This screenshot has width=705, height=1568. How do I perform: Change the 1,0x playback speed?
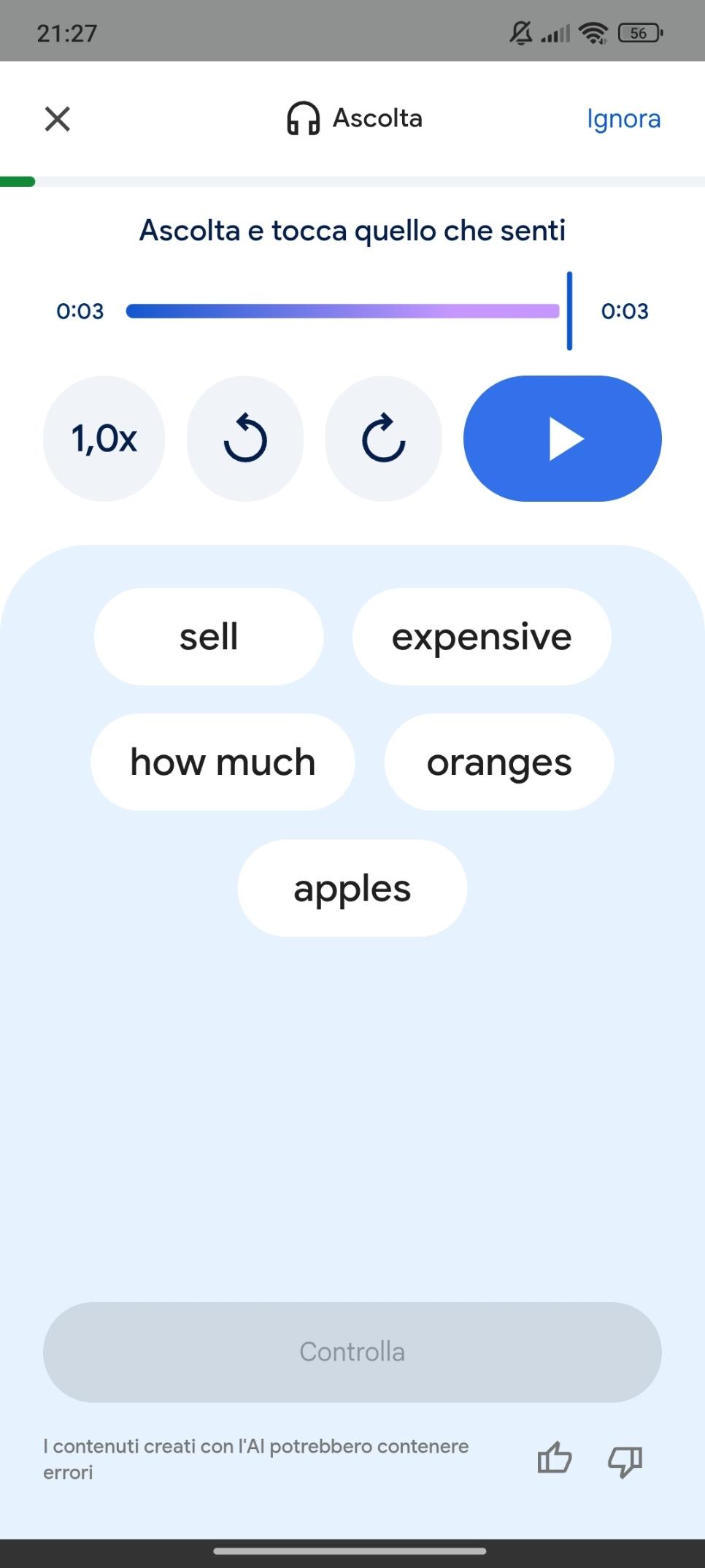tap(104, 438)
